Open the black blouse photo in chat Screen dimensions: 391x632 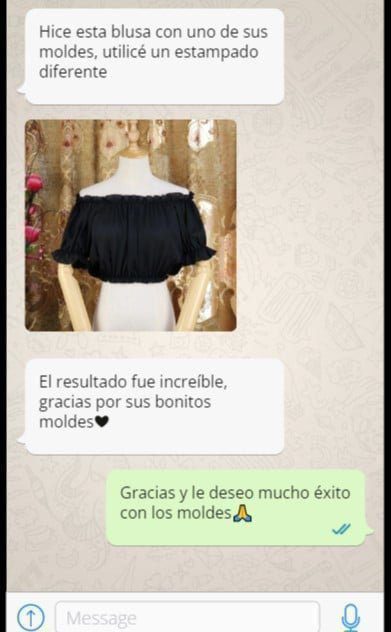coord(131,225)
